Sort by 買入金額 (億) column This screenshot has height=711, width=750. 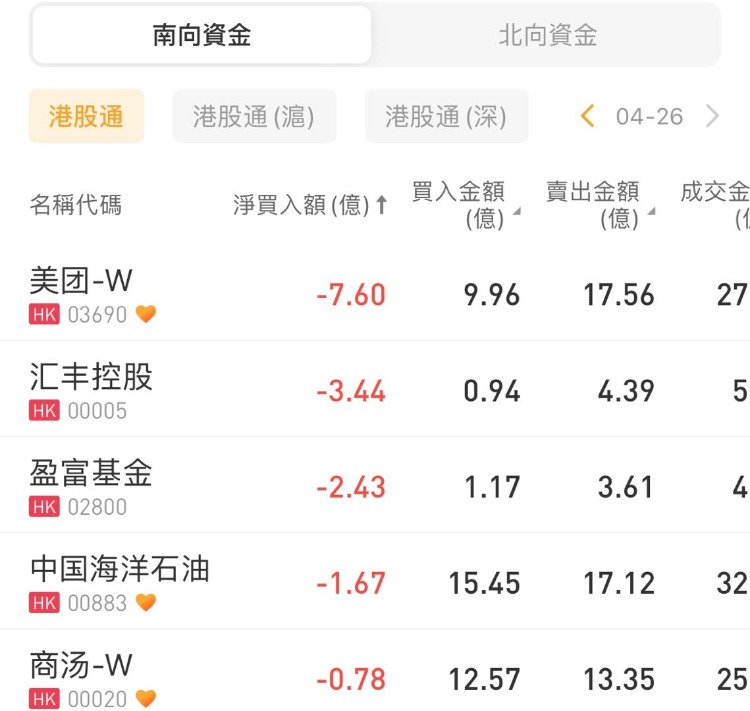point(464,205)
